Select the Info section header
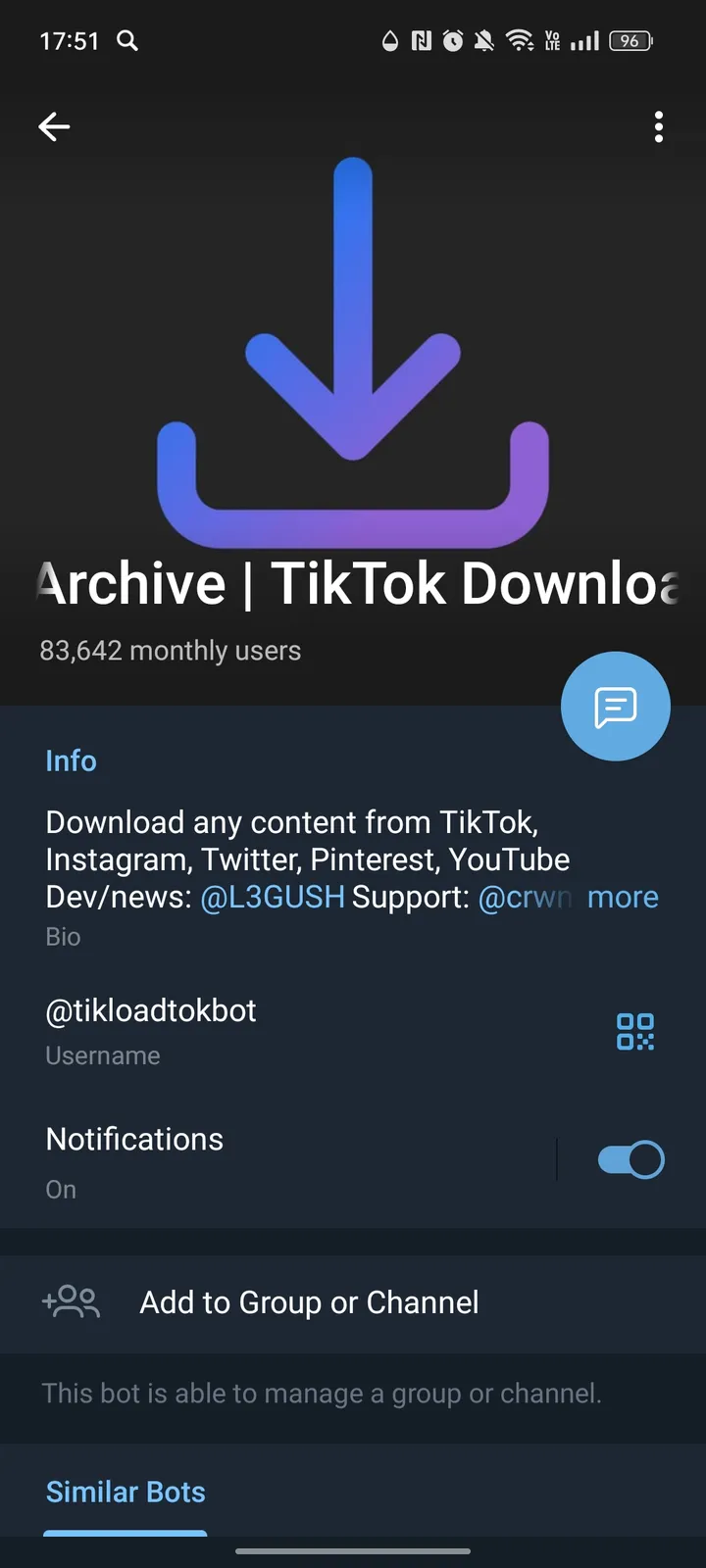706x1568 pixels. 71,760
